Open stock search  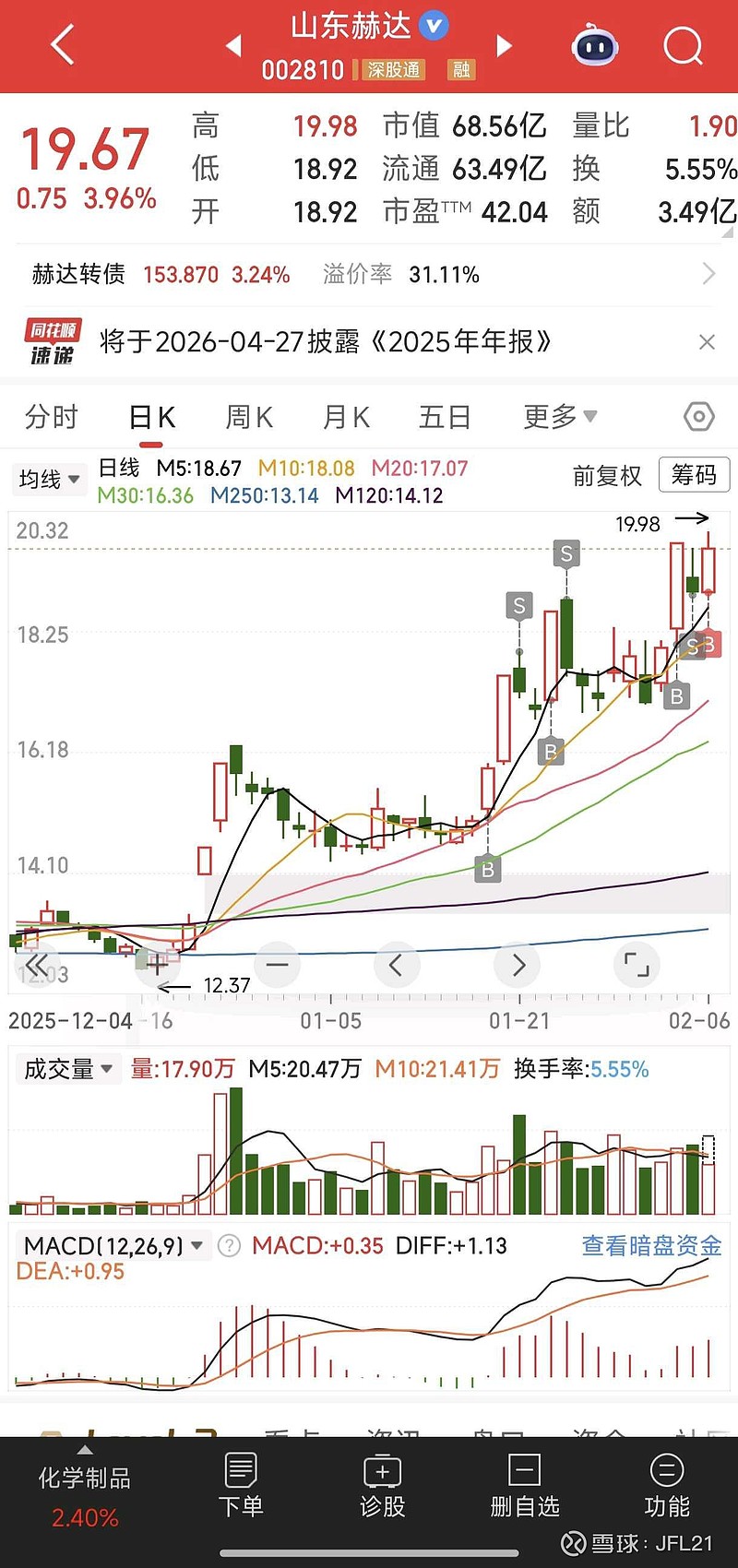pyautogui.click(x=683, y=44)
